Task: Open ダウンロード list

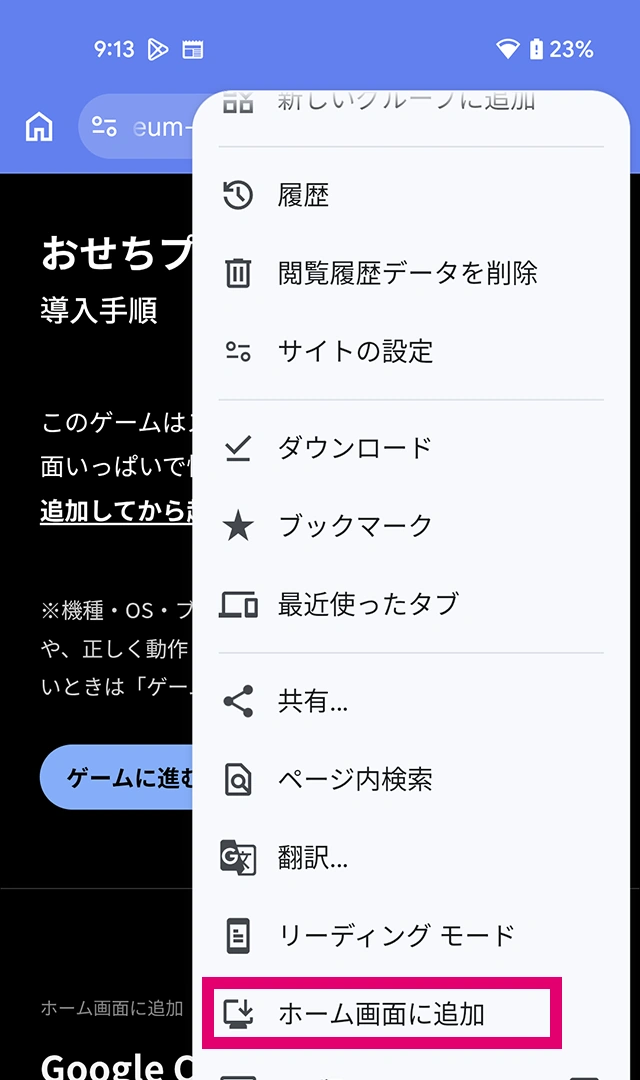Action: [411, 448]
